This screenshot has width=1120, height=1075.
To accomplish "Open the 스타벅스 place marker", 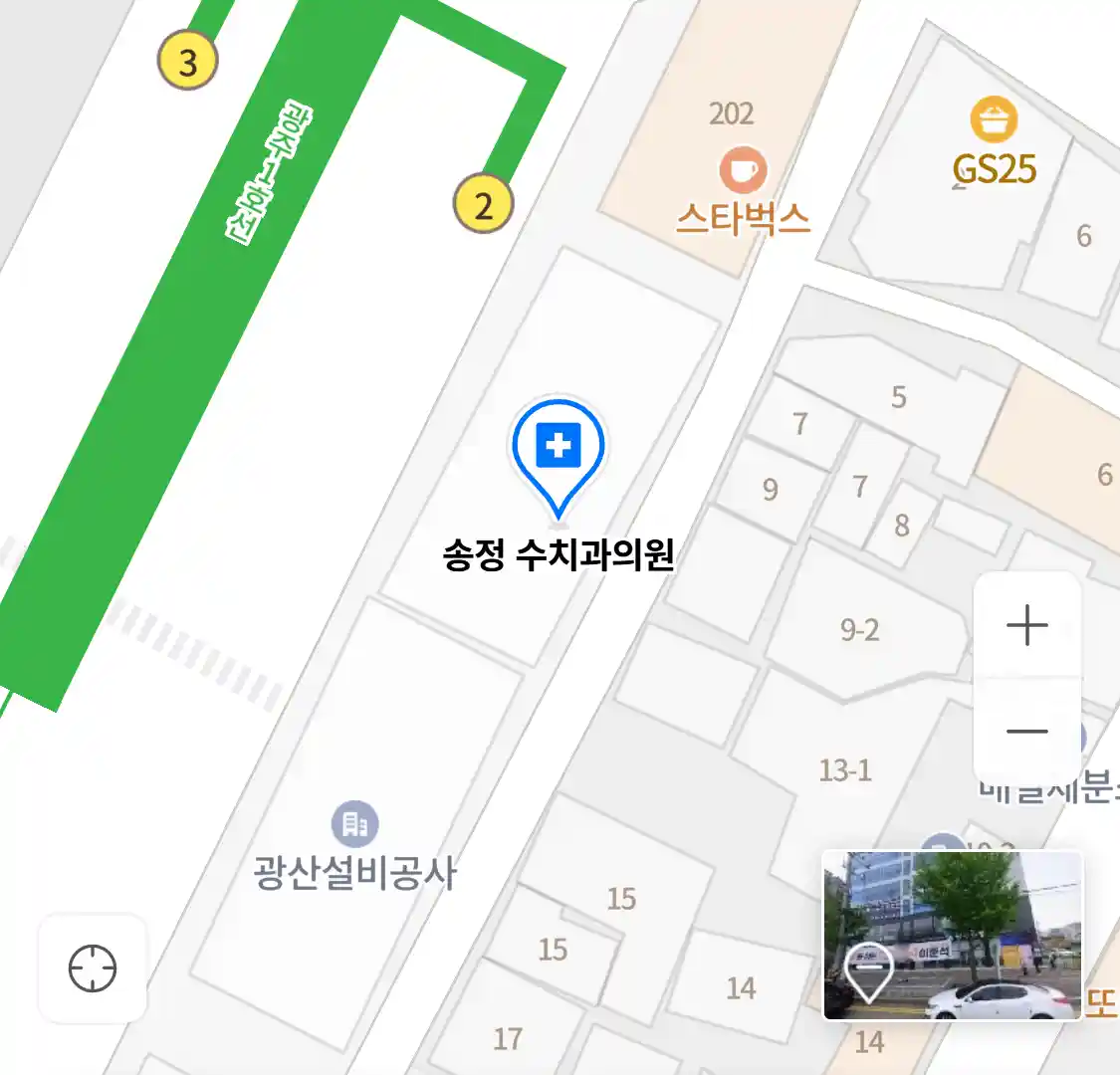I will 743,171.
